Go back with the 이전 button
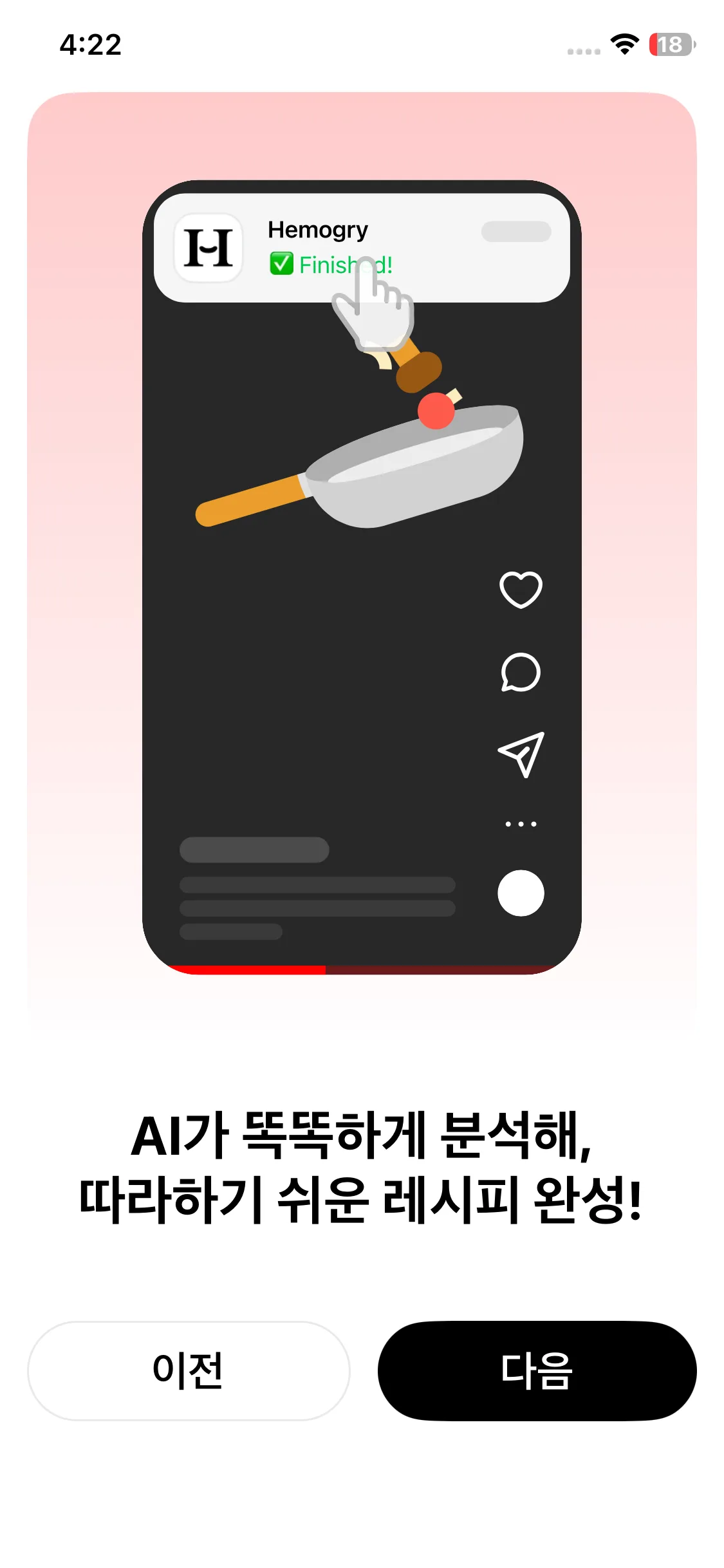Screen dimensions: 724x1568 click(x=189, y=1370)
